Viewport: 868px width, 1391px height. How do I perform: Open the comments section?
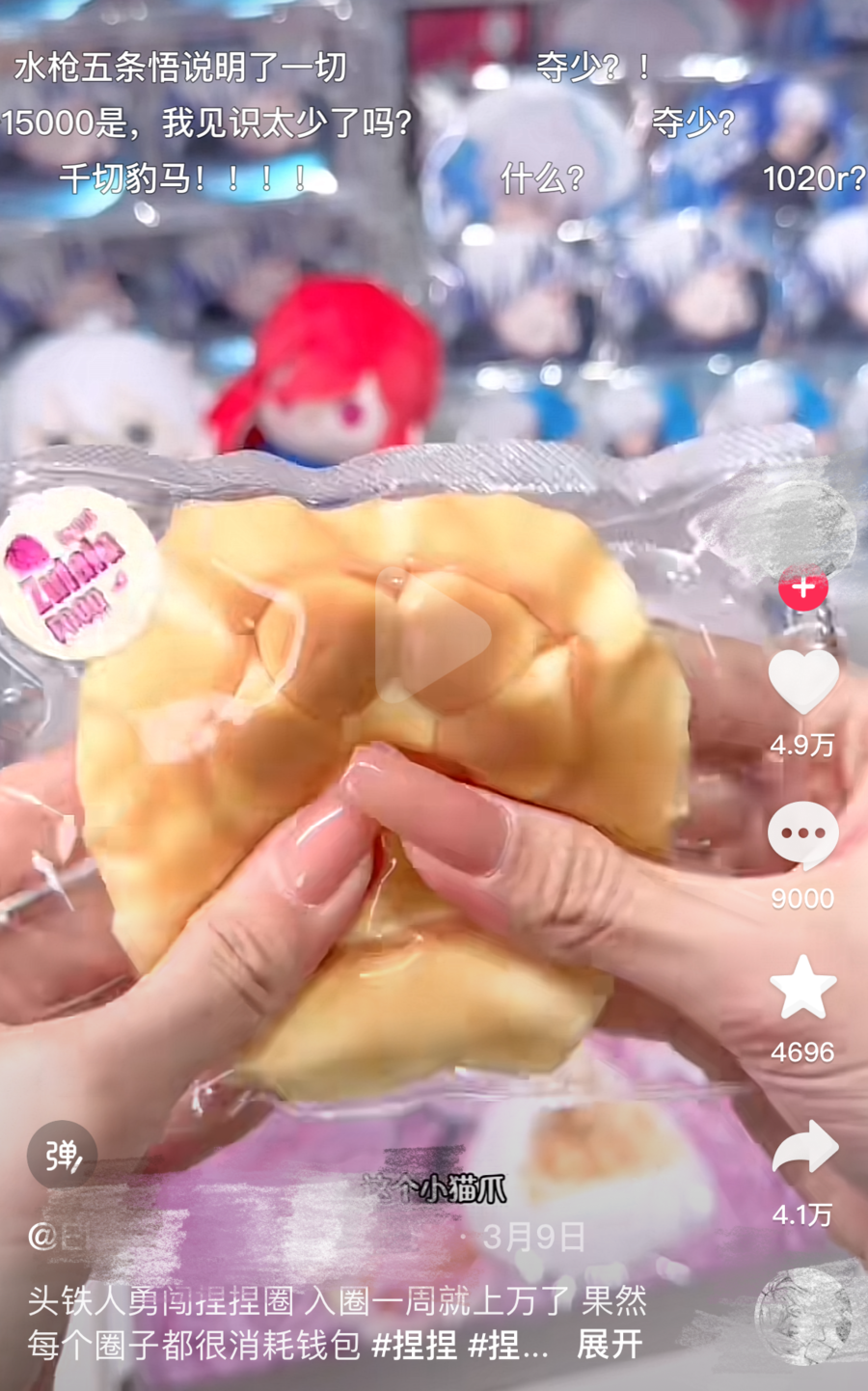802,834
